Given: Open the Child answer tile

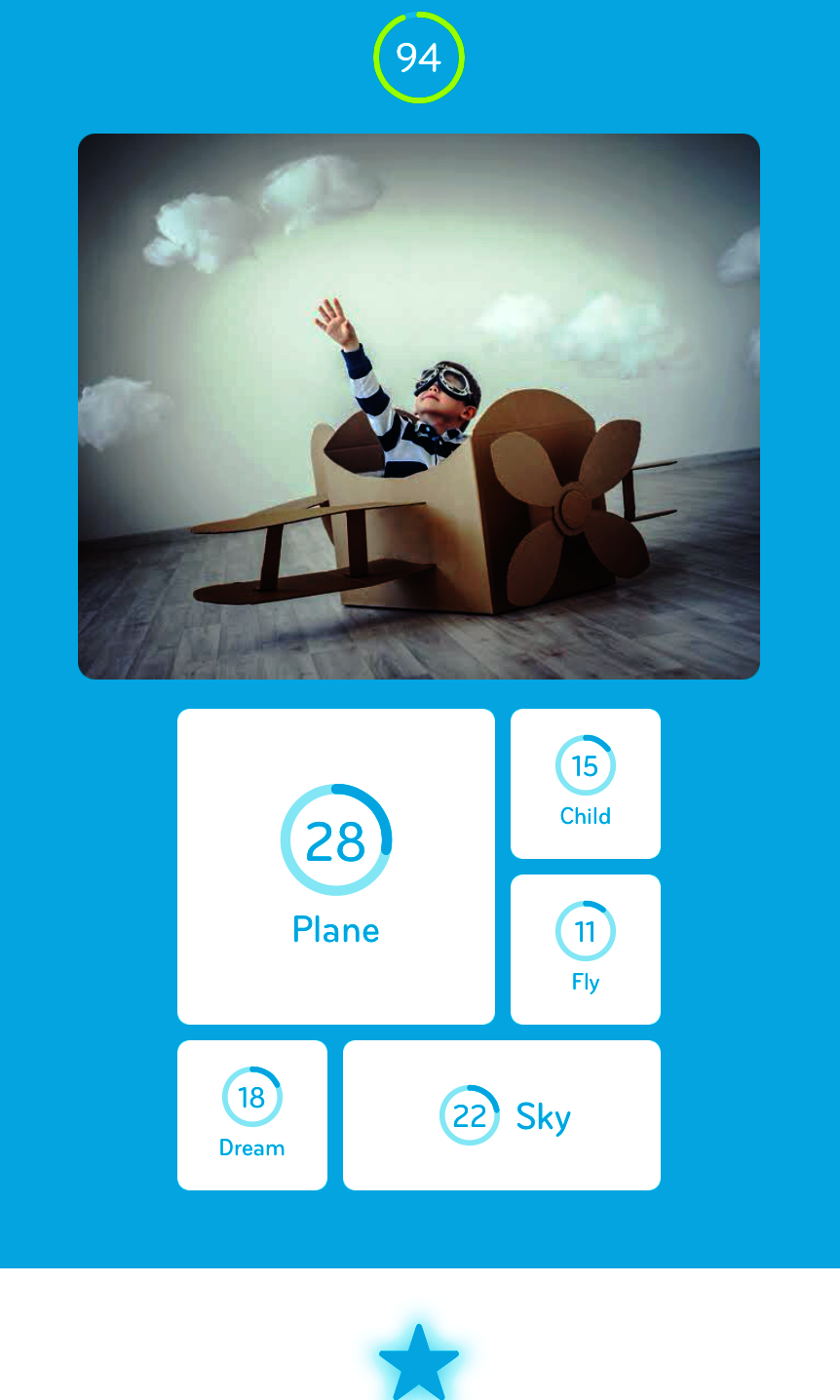Looking at the screenshot, I should pyautogui.click(x=586, y=784).
